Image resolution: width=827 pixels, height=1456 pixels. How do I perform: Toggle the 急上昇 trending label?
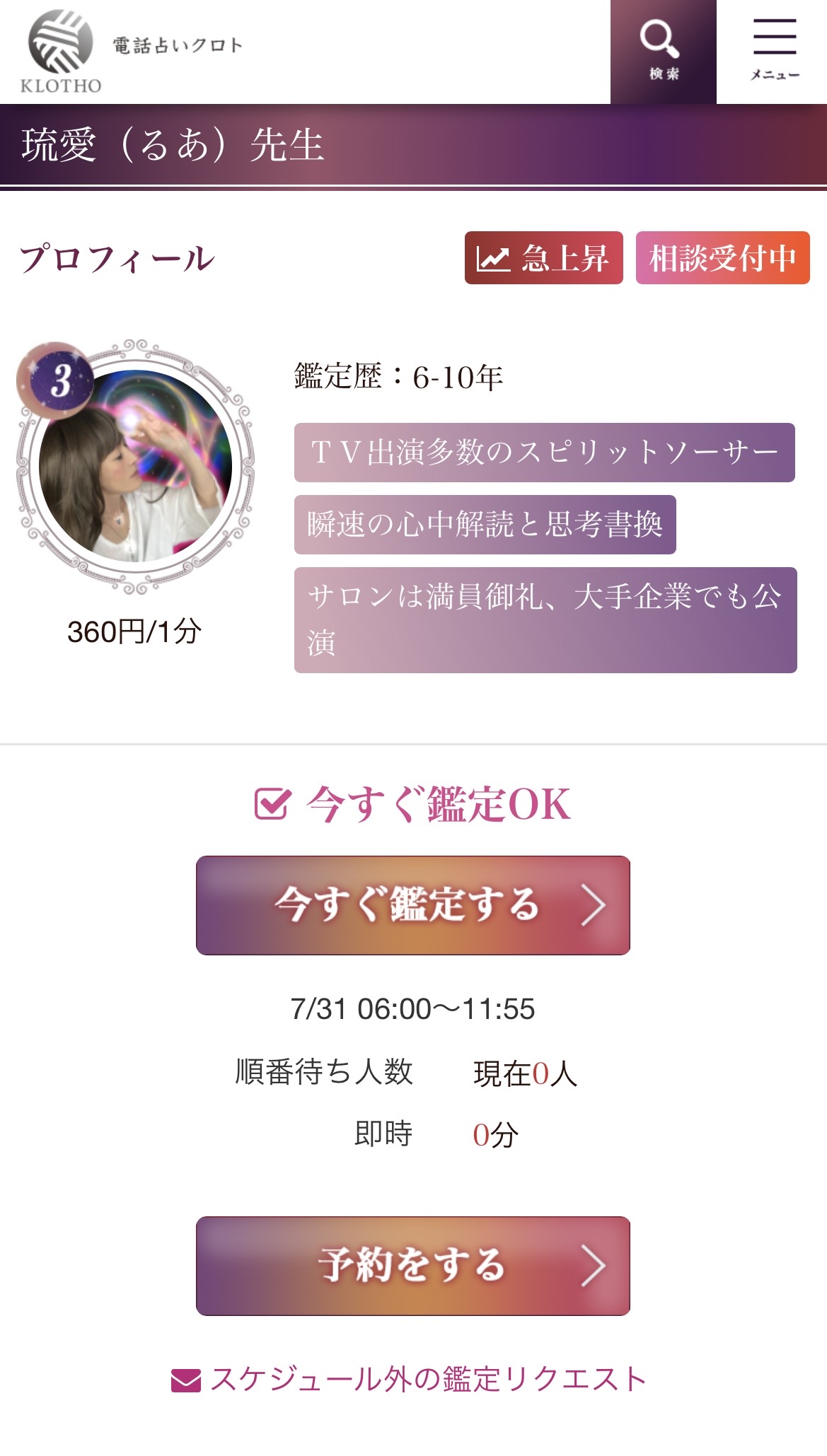click(545, 259)
